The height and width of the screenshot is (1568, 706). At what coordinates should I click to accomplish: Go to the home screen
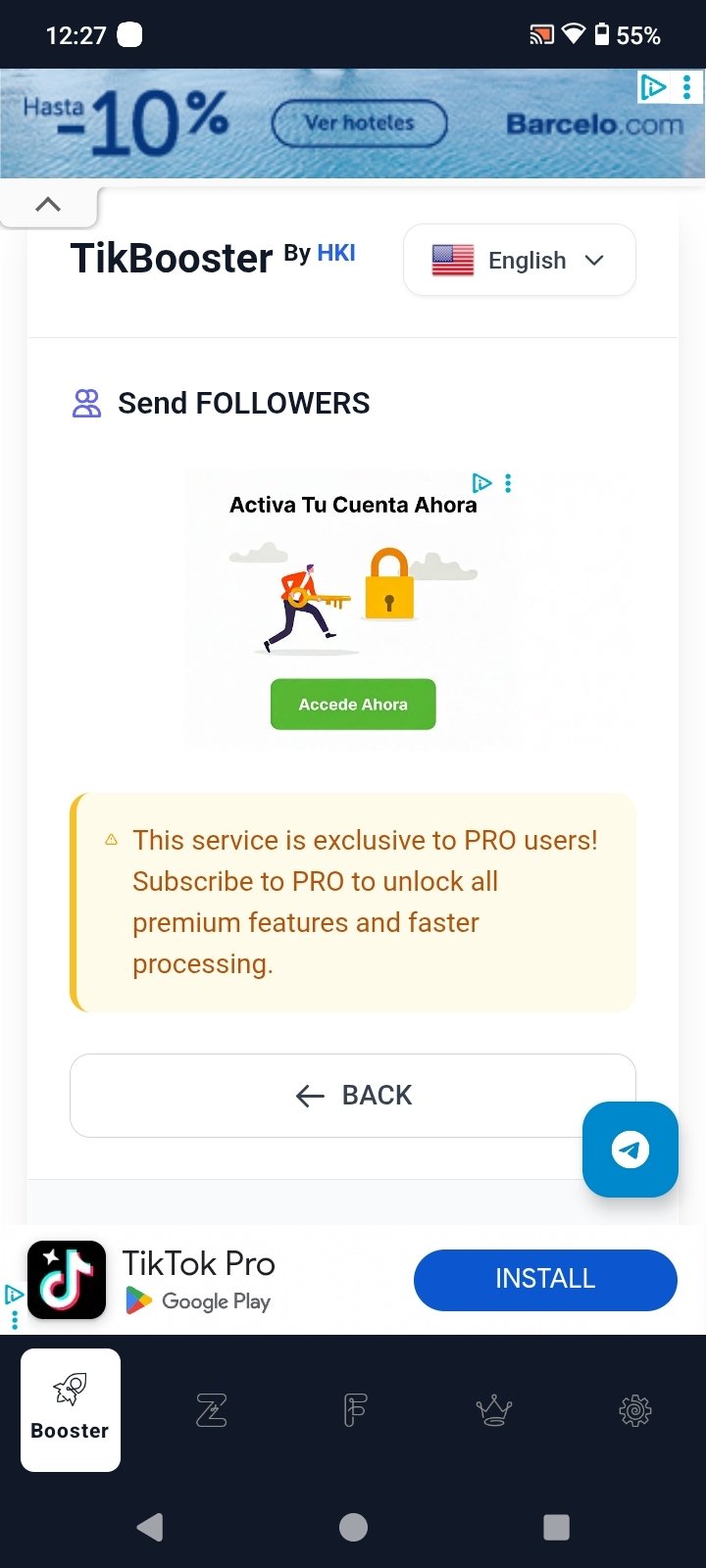(353, 1527)
